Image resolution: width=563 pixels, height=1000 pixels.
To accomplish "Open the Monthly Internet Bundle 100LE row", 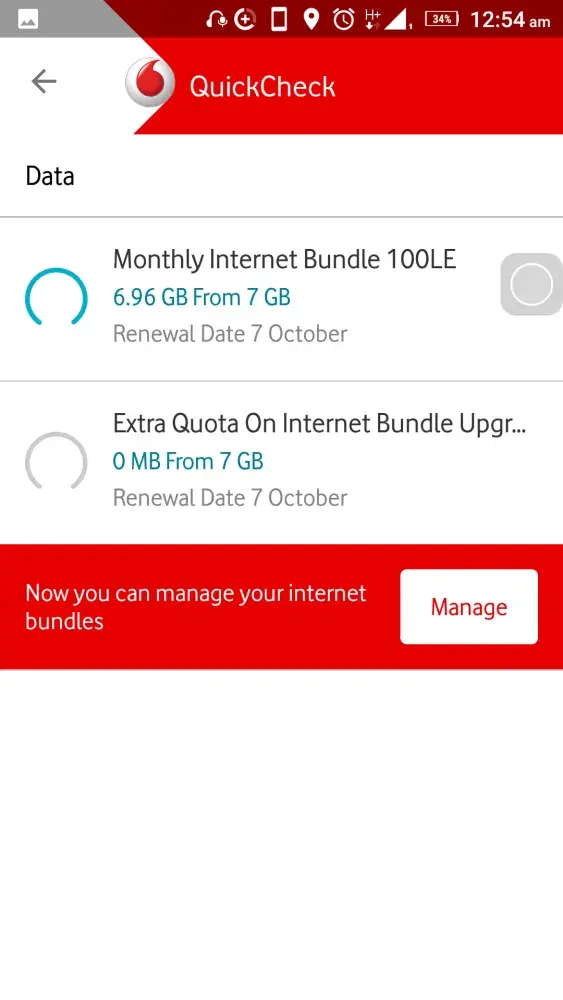I will click(x=281, y=299).
